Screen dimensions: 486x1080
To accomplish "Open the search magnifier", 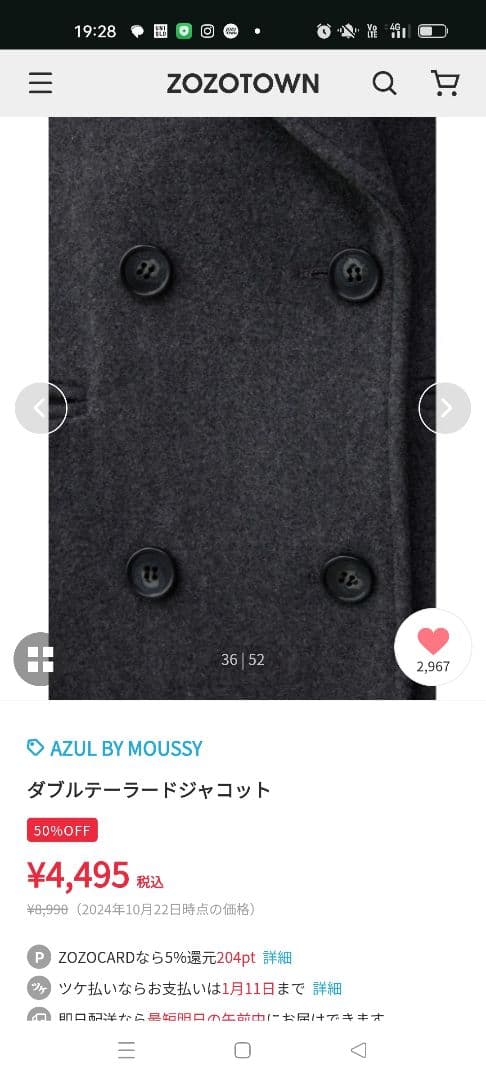I will 384,83.
